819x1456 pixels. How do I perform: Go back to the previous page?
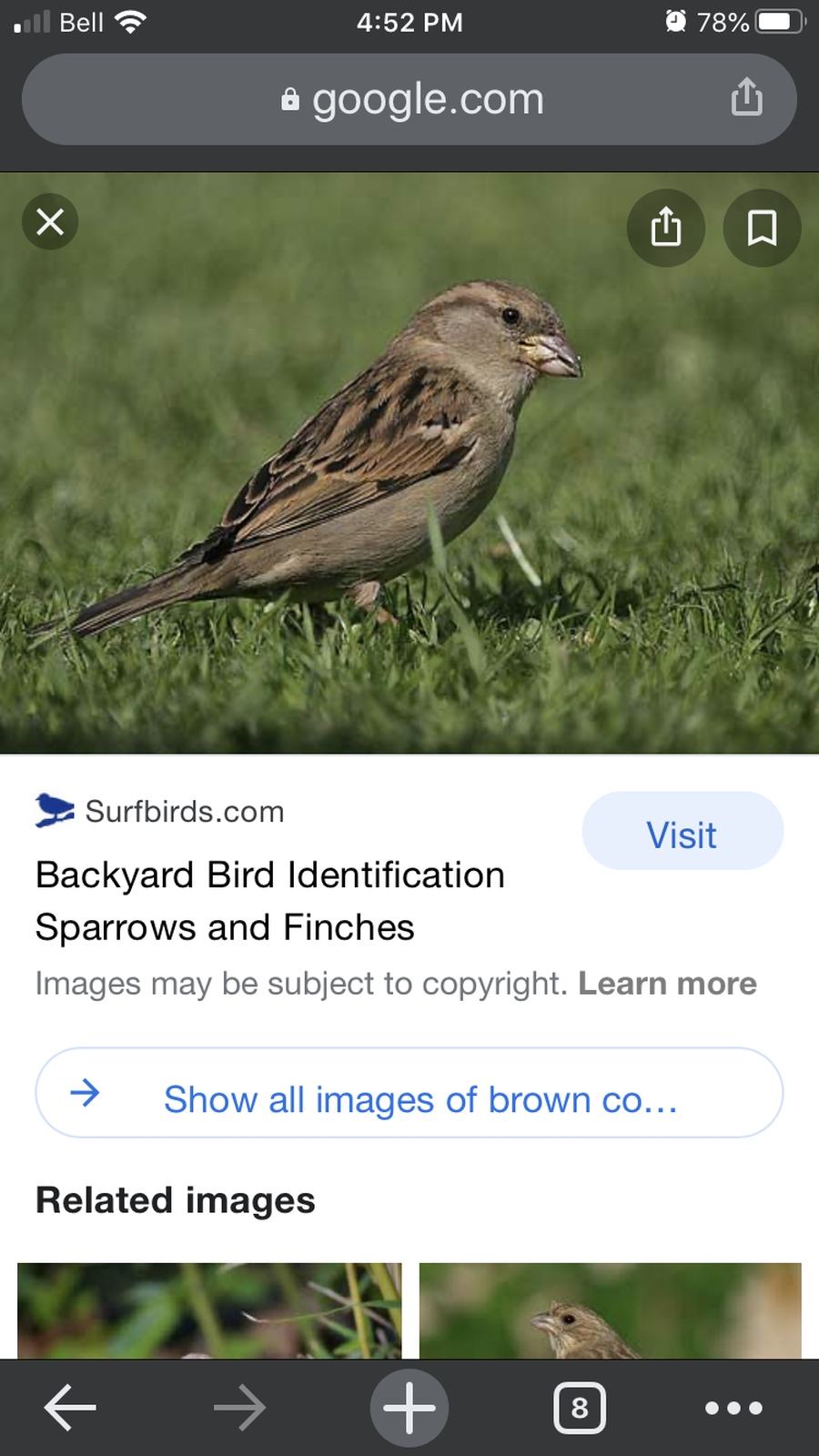[69, 1408]
